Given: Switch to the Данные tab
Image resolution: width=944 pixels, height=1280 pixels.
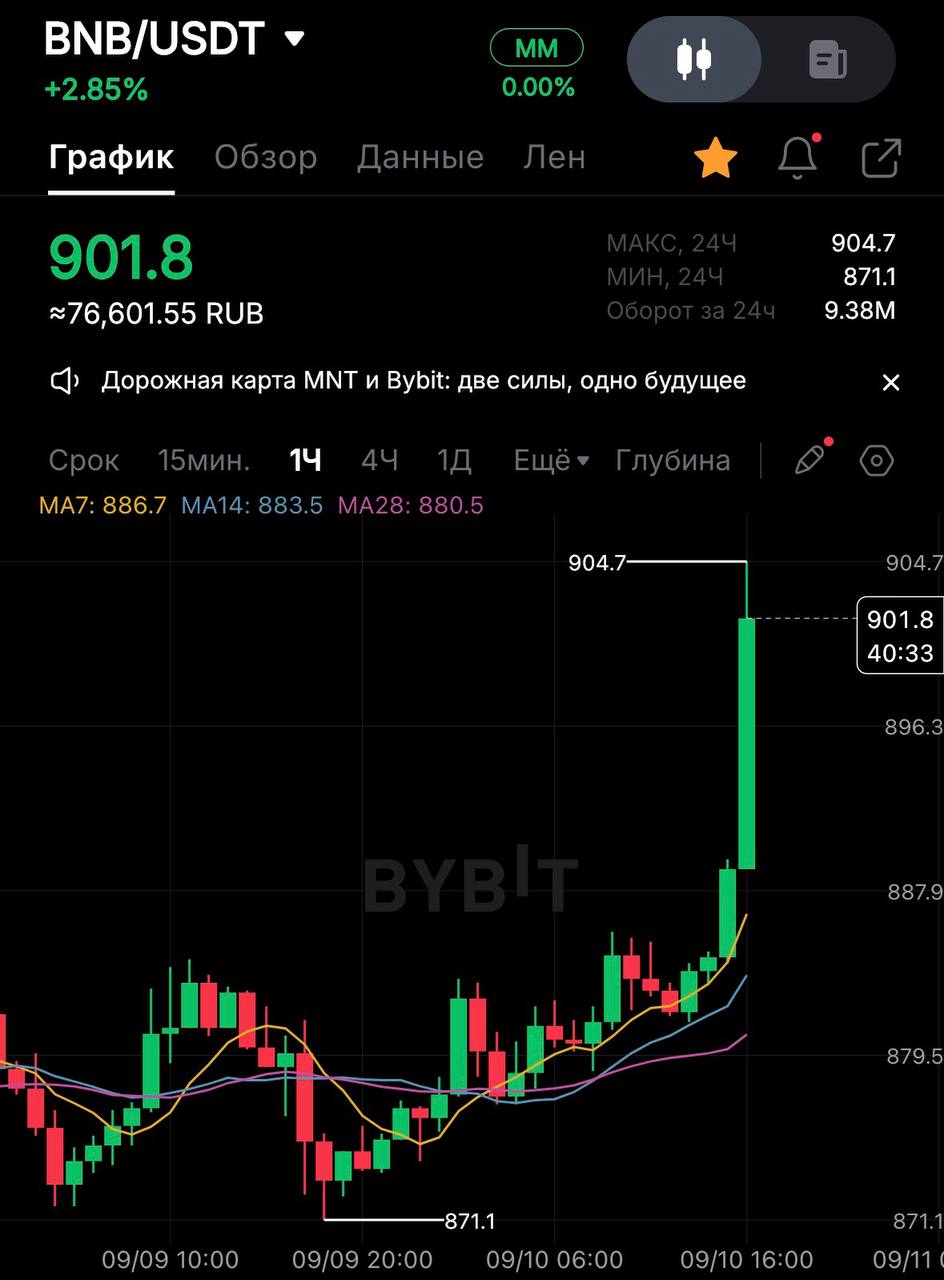Looking at the screenshot, I should point(420,157).
